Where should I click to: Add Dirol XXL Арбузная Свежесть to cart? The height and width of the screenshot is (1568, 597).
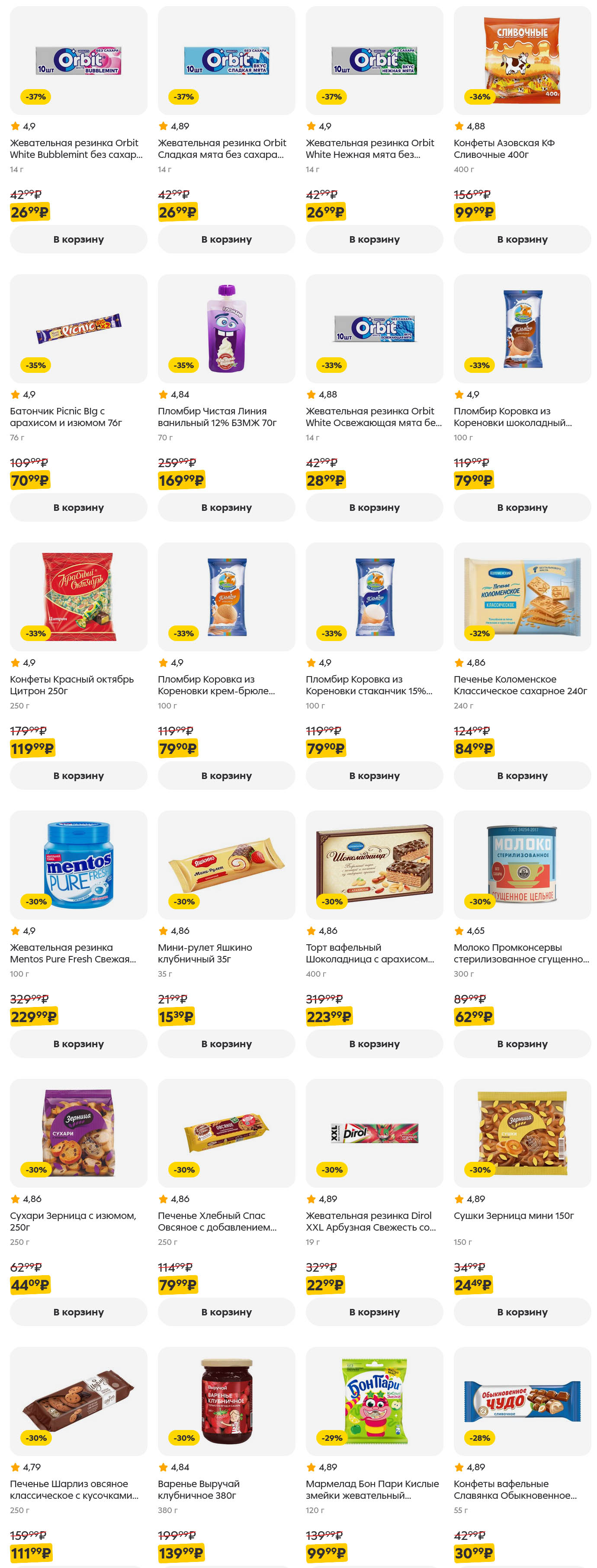pyautogui.click(x=374, y=1312)
